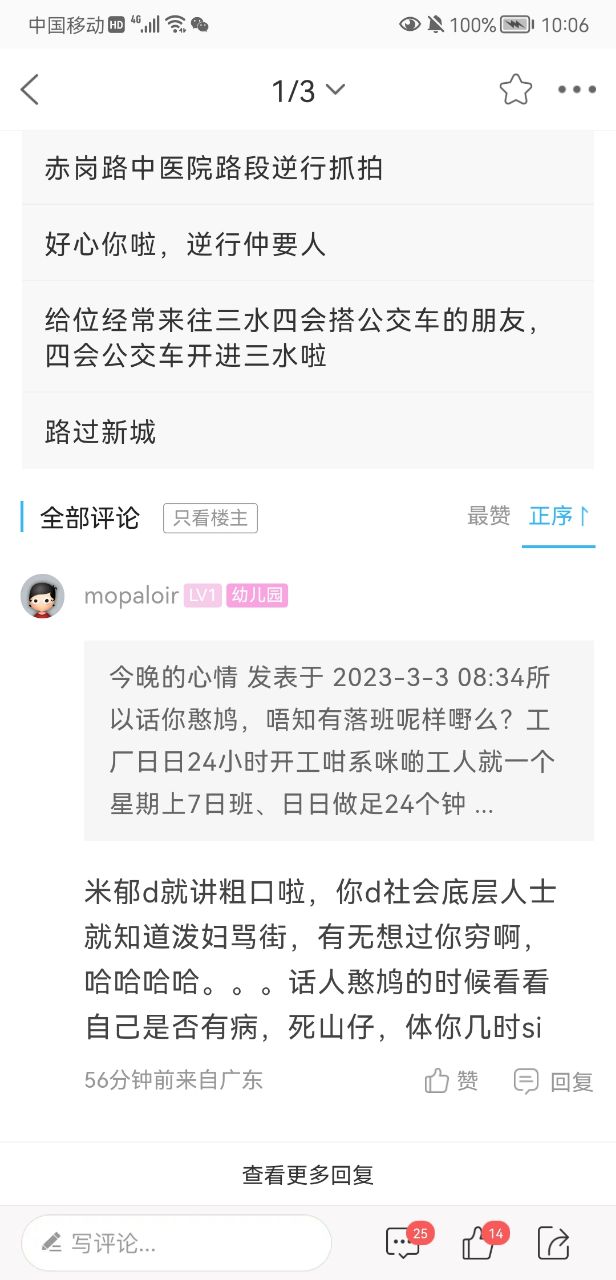
Task: Like the post using thumbs-up with 14
Action: pyautogui.click(x=480, y=1243)
